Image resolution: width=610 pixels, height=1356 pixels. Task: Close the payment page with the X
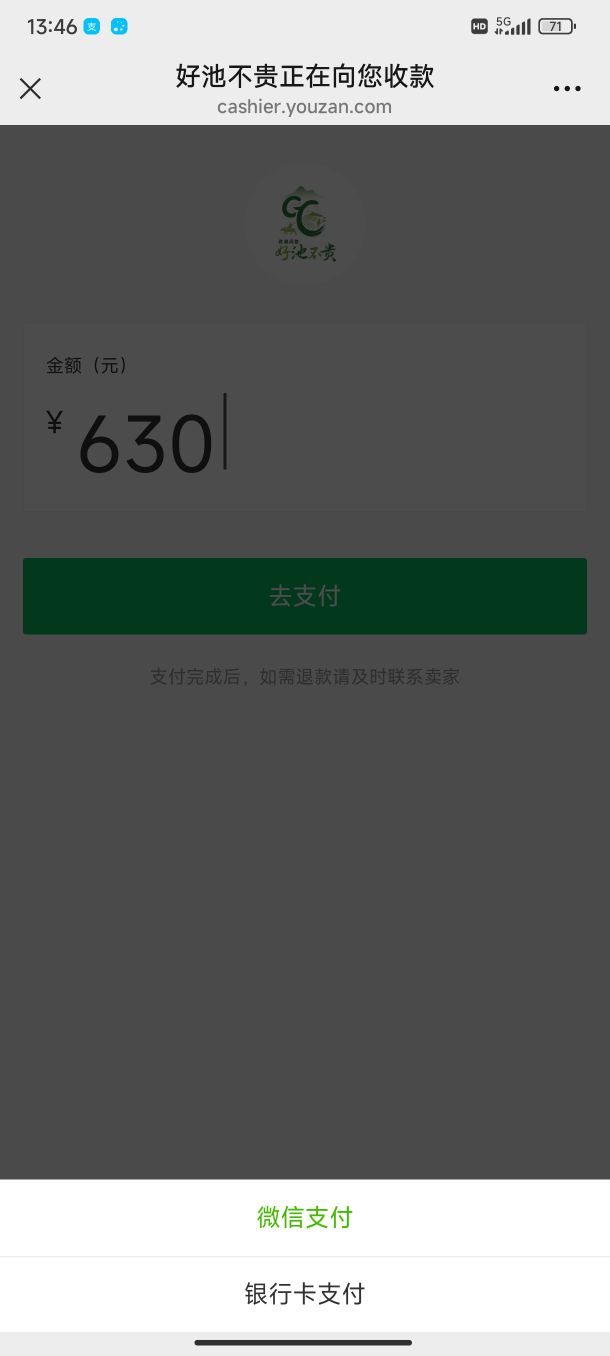click(x=30, y=89)
